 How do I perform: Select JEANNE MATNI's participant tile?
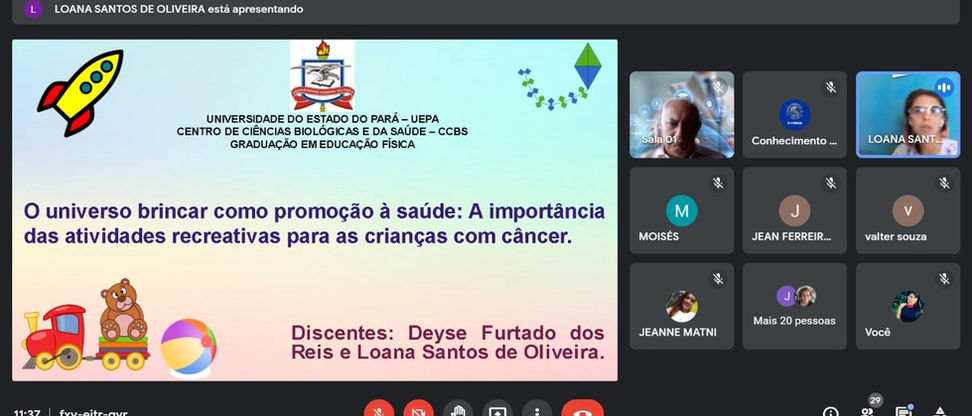pos(681,306)
